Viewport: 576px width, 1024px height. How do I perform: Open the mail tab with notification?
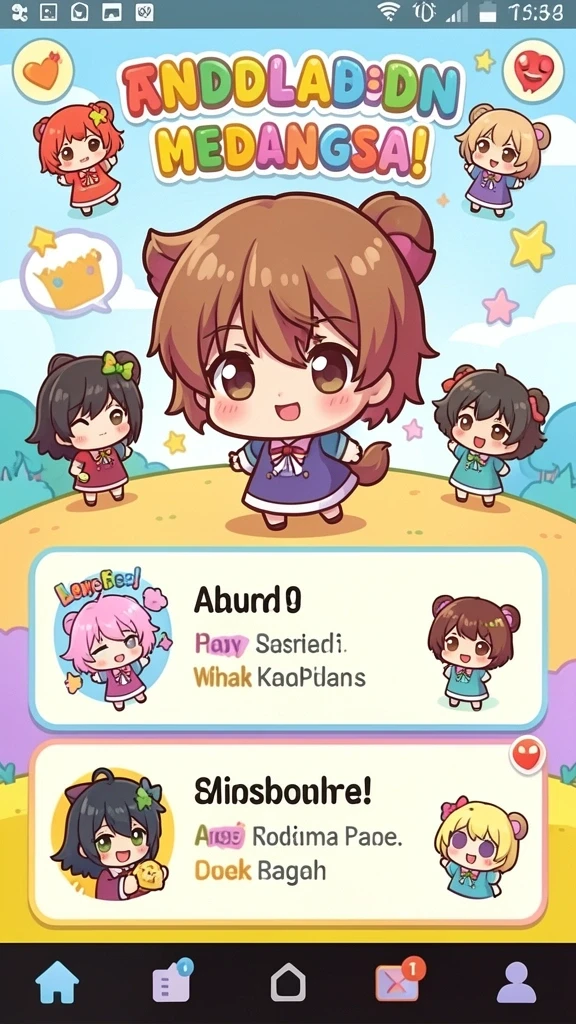pos(400,980)
